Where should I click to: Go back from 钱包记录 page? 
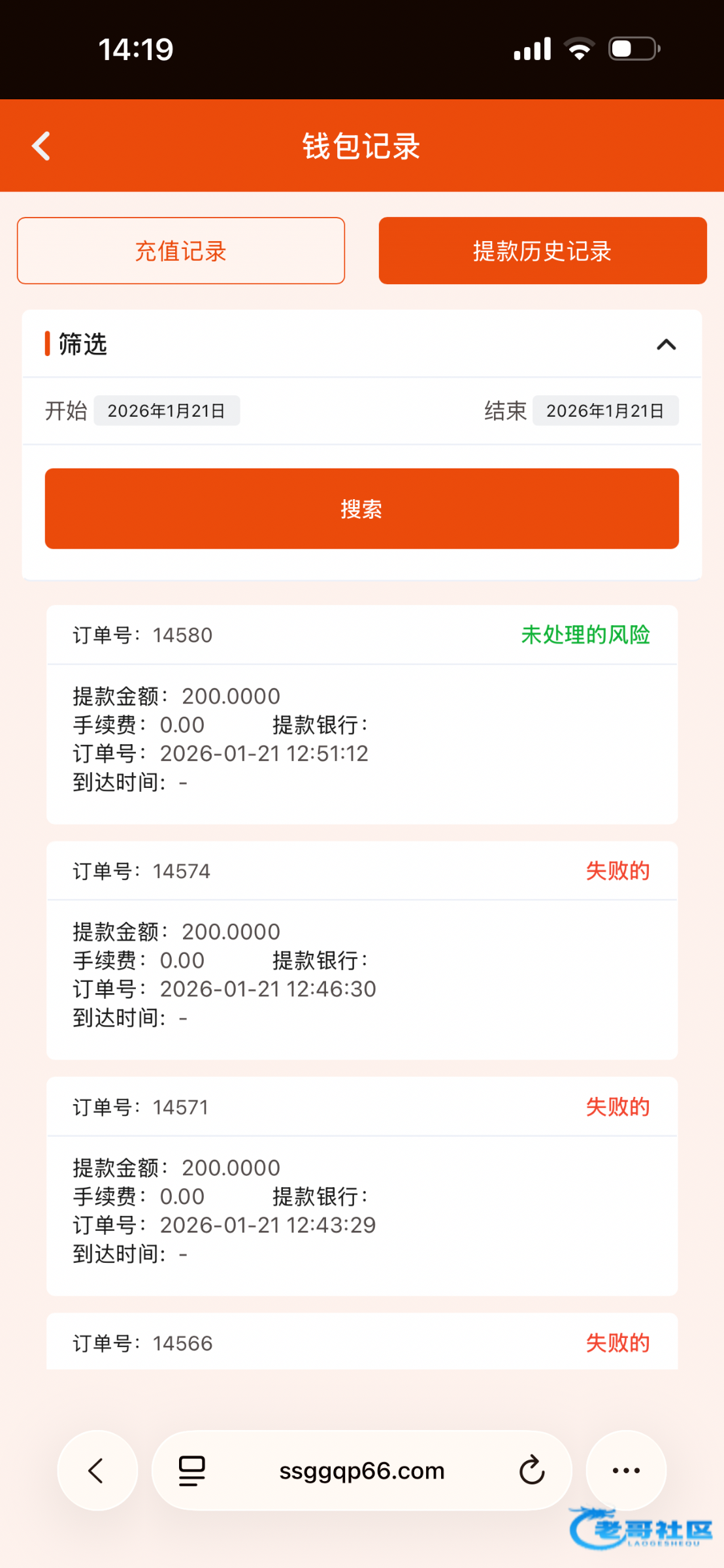41,146
